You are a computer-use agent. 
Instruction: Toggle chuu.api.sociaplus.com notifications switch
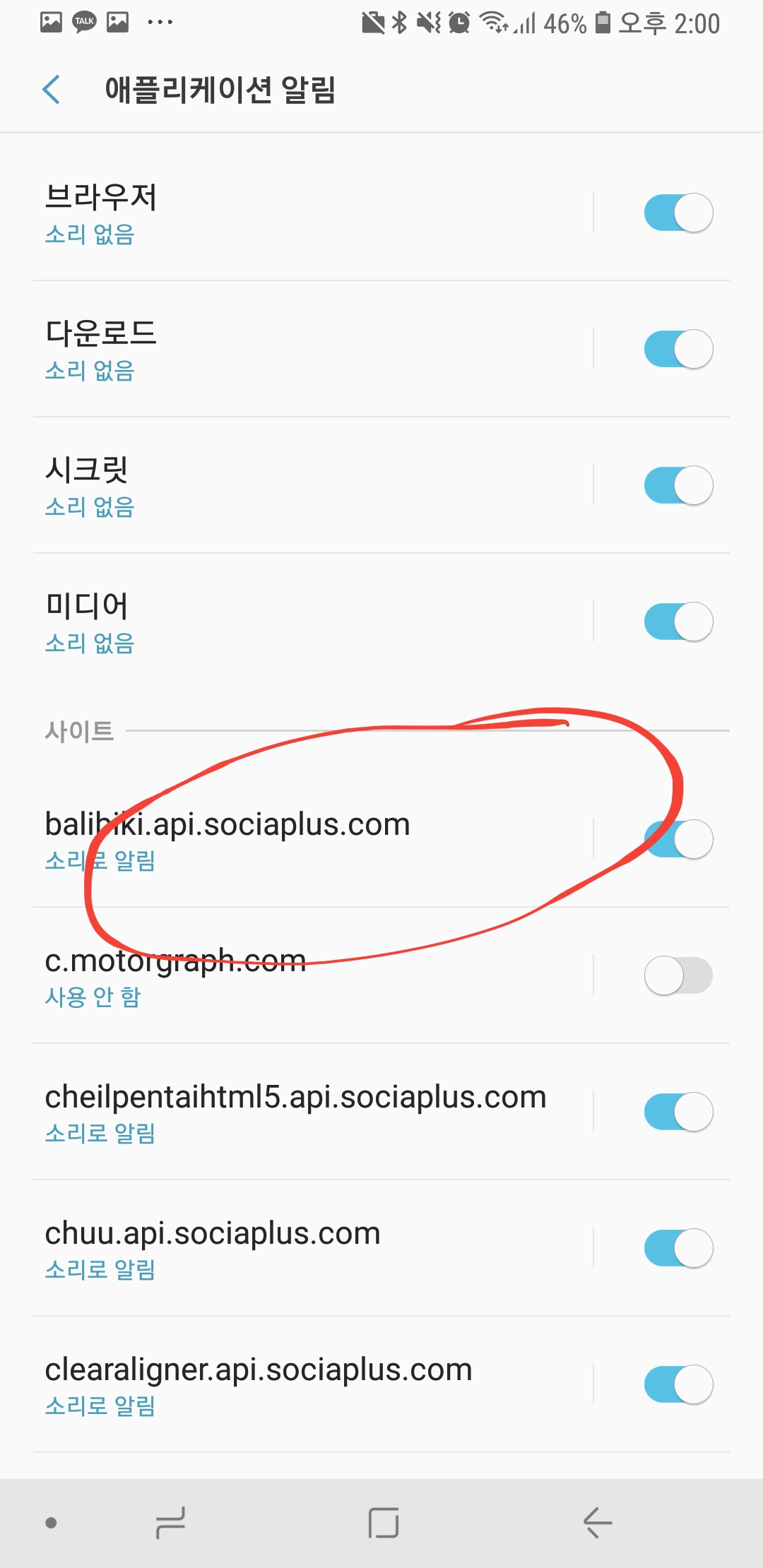[x=678, y=1248]
